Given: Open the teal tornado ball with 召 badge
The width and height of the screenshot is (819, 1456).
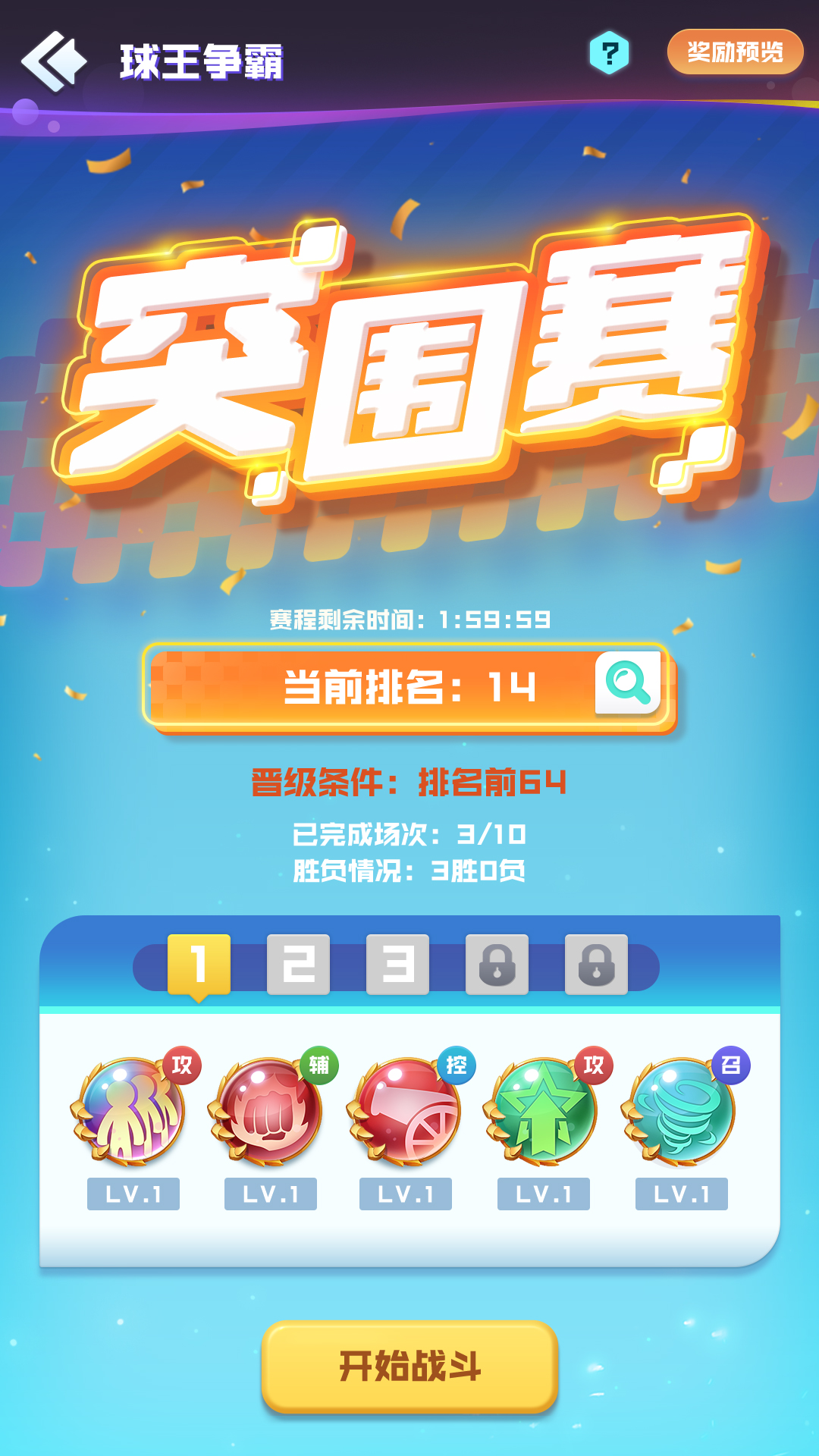Looking at the screenshot, I should (x=681, y=1112).
